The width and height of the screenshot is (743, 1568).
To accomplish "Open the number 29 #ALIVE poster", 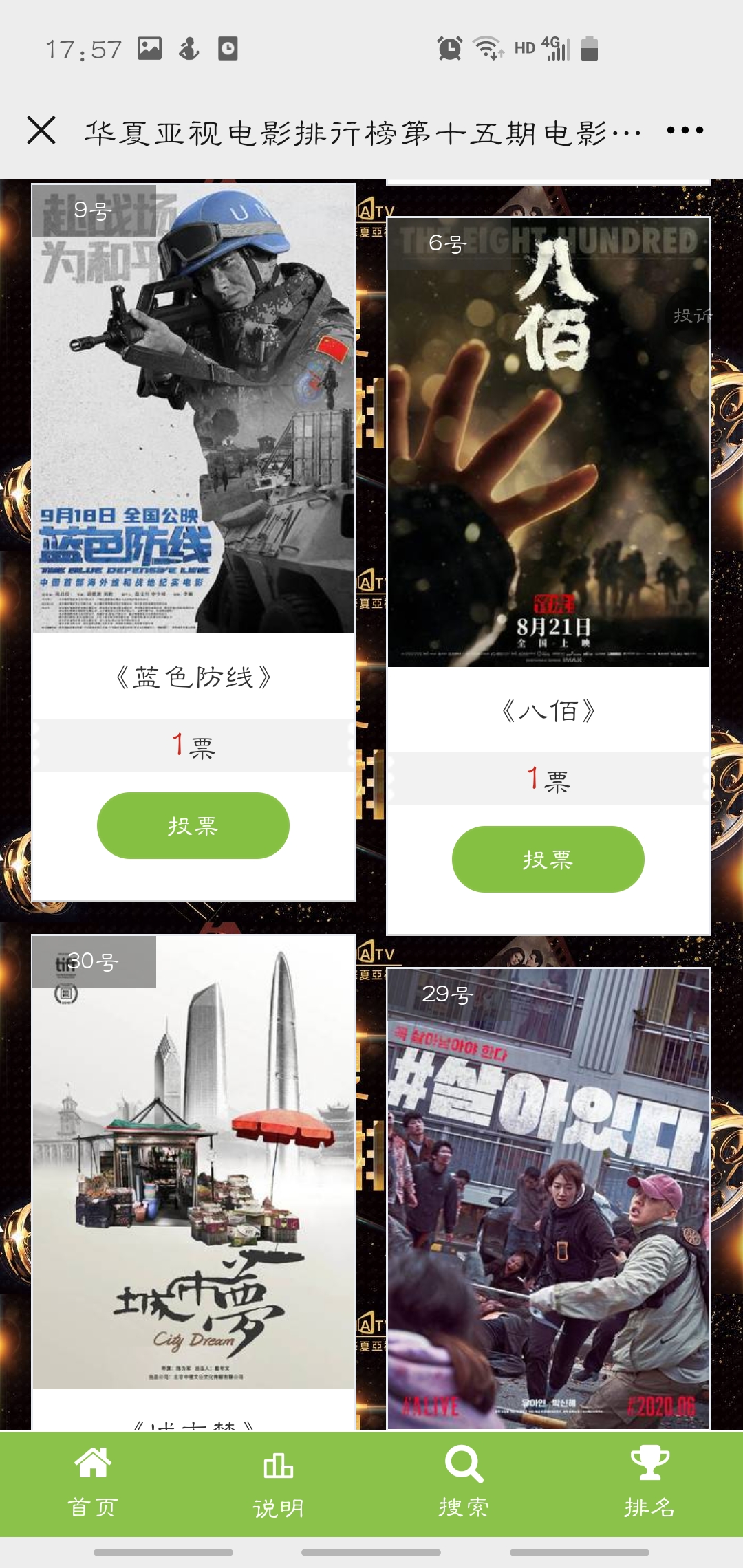I will pyautogui.click(x=548, y=1197).
